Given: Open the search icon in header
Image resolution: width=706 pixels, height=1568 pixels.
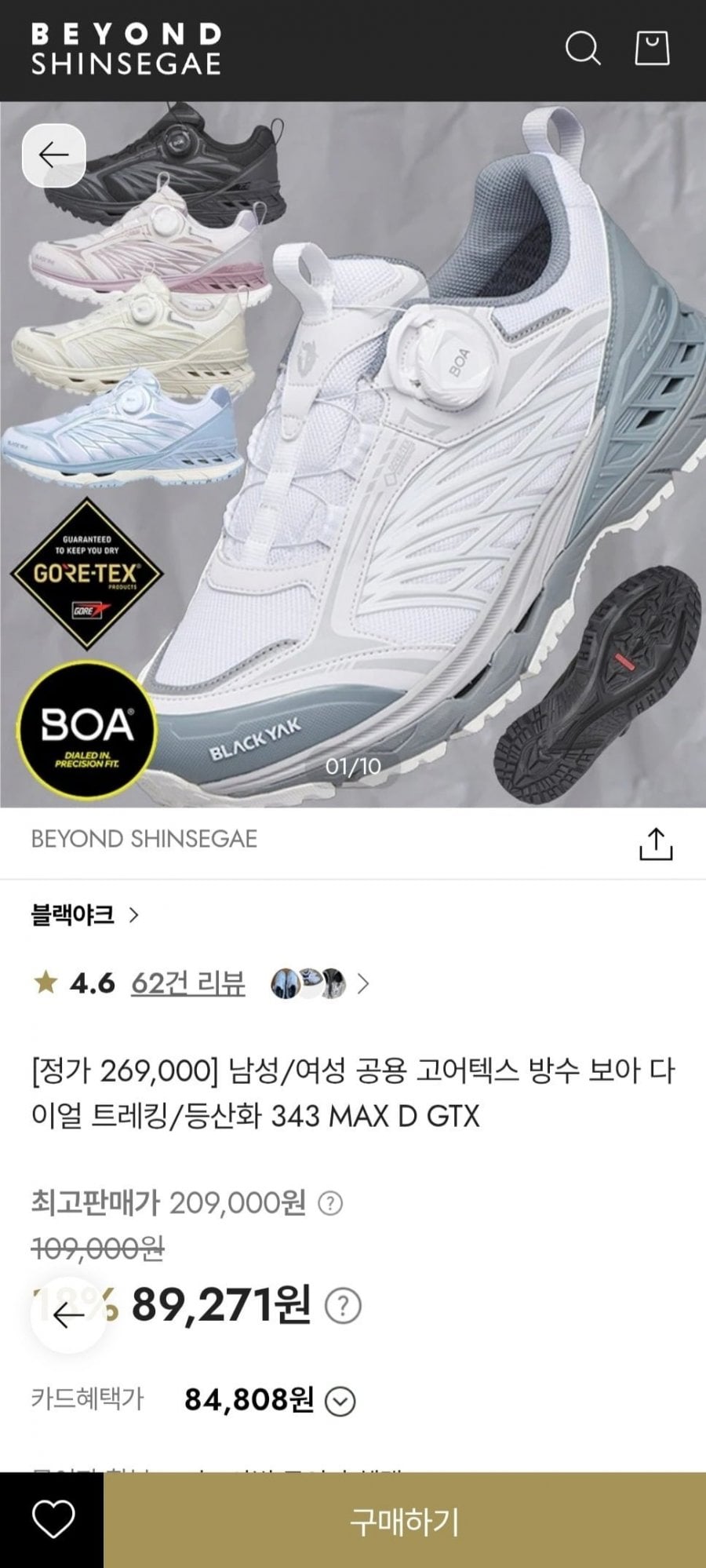Looking at the screenshot, I should tap(583, 49).
